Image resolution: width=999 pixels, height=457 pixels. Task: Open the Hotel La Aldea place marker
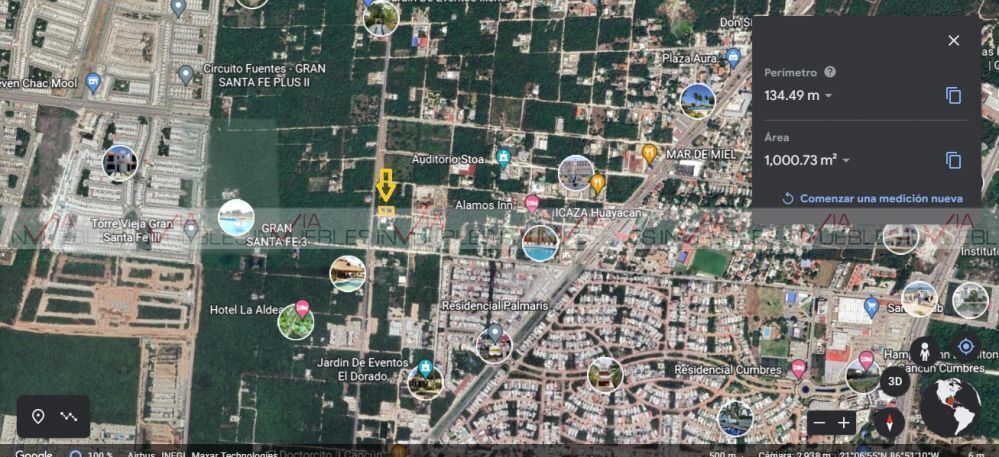coord(302,309)
